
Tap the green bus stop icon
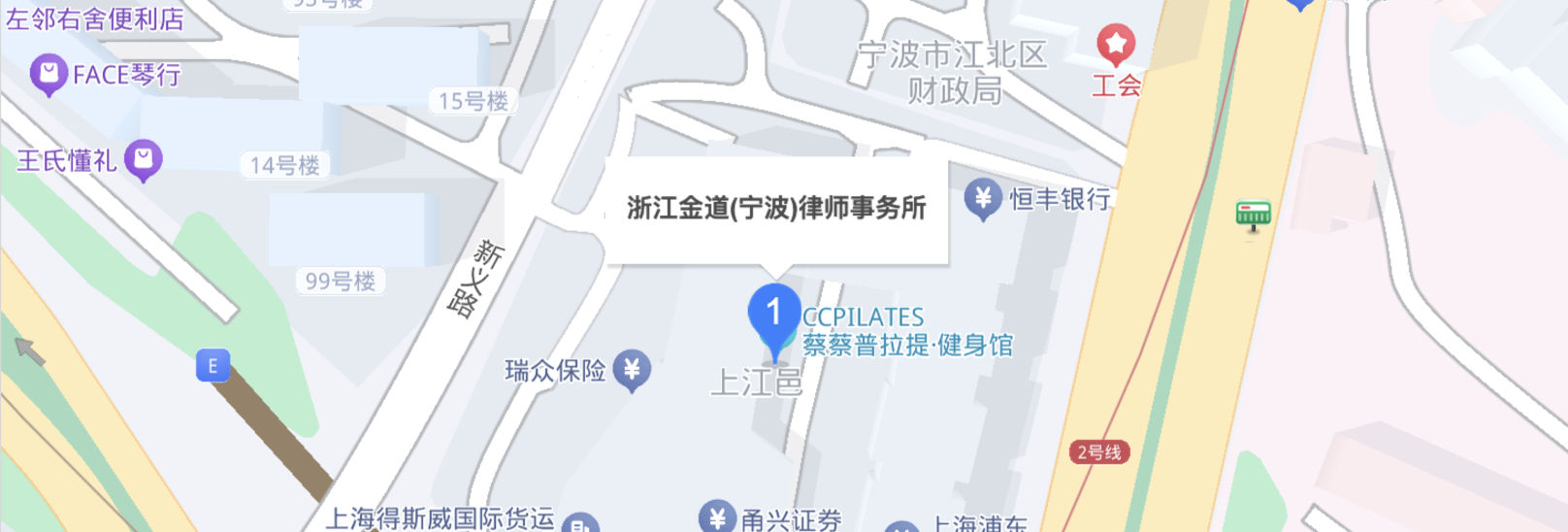click(1253, 214)
